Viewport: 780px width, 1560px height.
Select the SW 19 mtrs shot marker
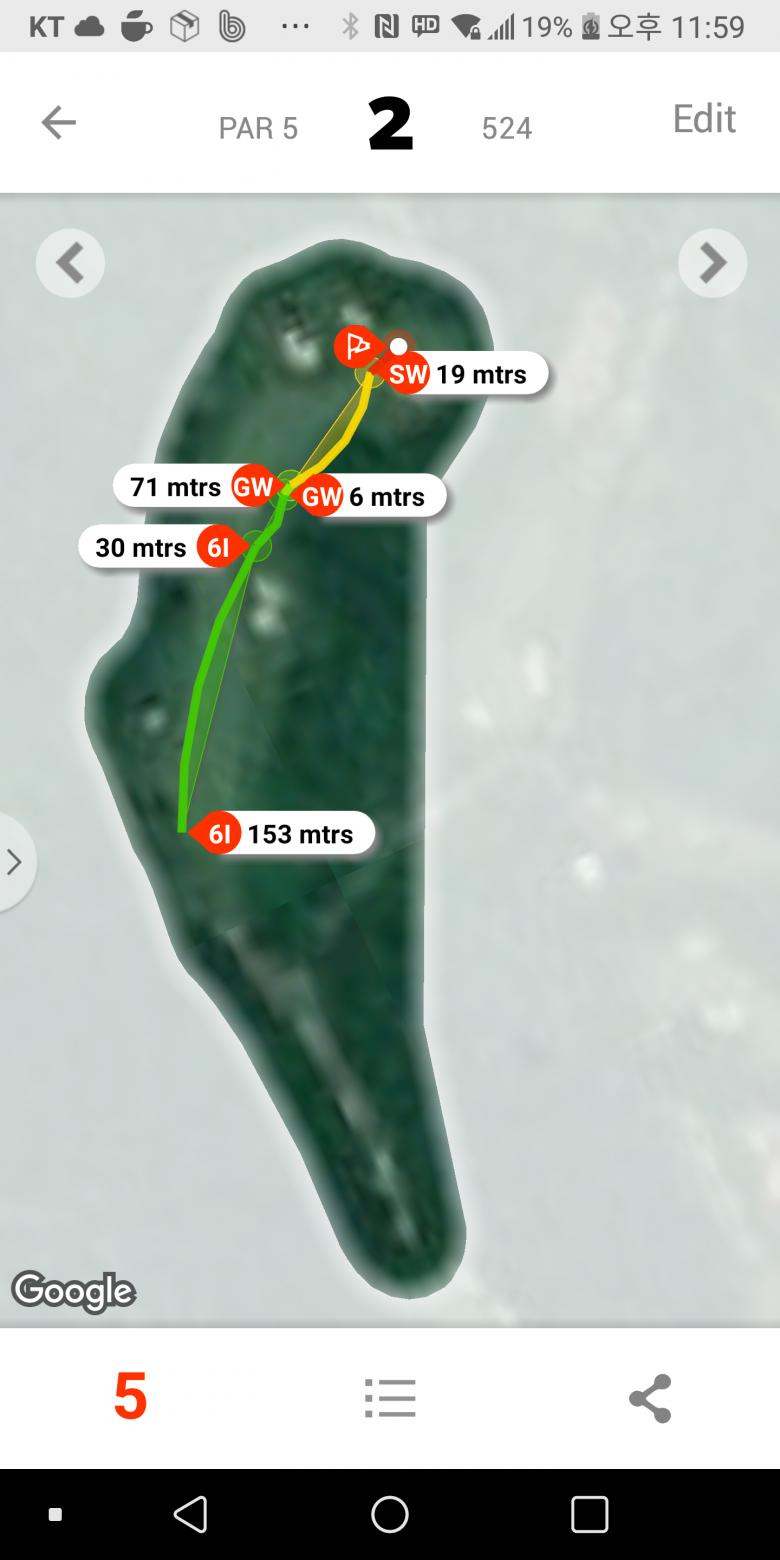pos(463,374)
